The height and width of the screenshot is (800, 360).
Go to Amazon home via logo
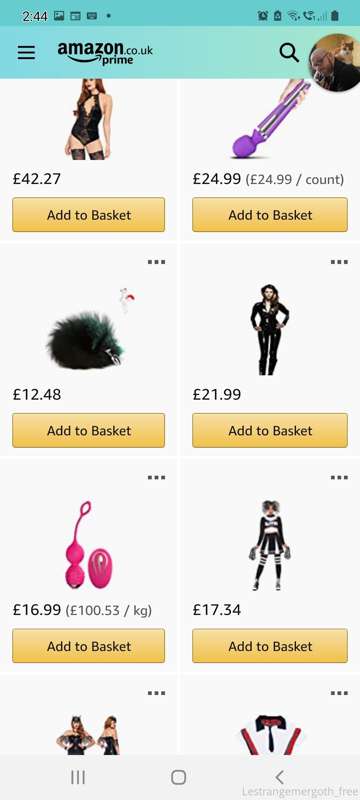pyautogui.click(x=105, y=53)
